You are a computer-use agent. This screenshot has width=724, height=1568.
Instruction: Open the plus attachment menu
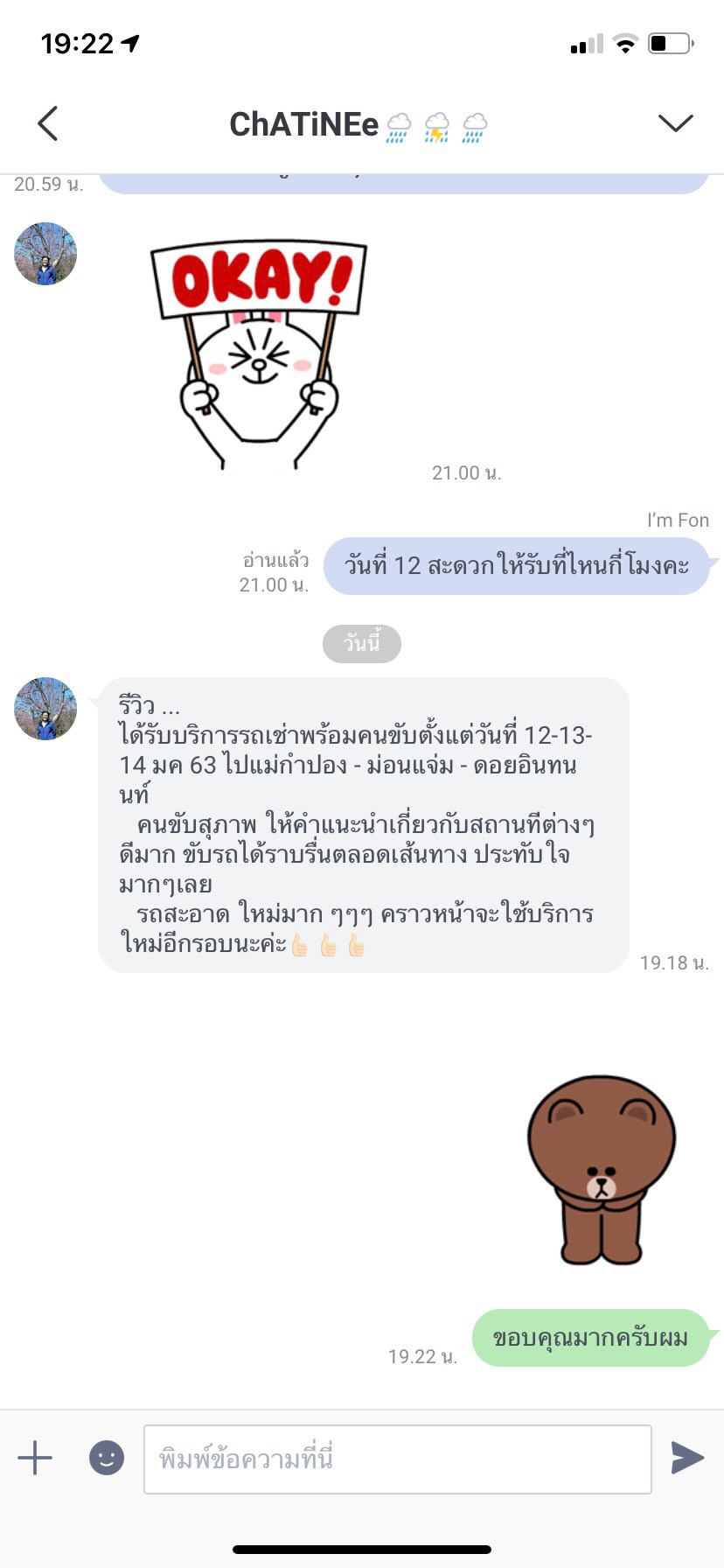(x=35, y=1458)
